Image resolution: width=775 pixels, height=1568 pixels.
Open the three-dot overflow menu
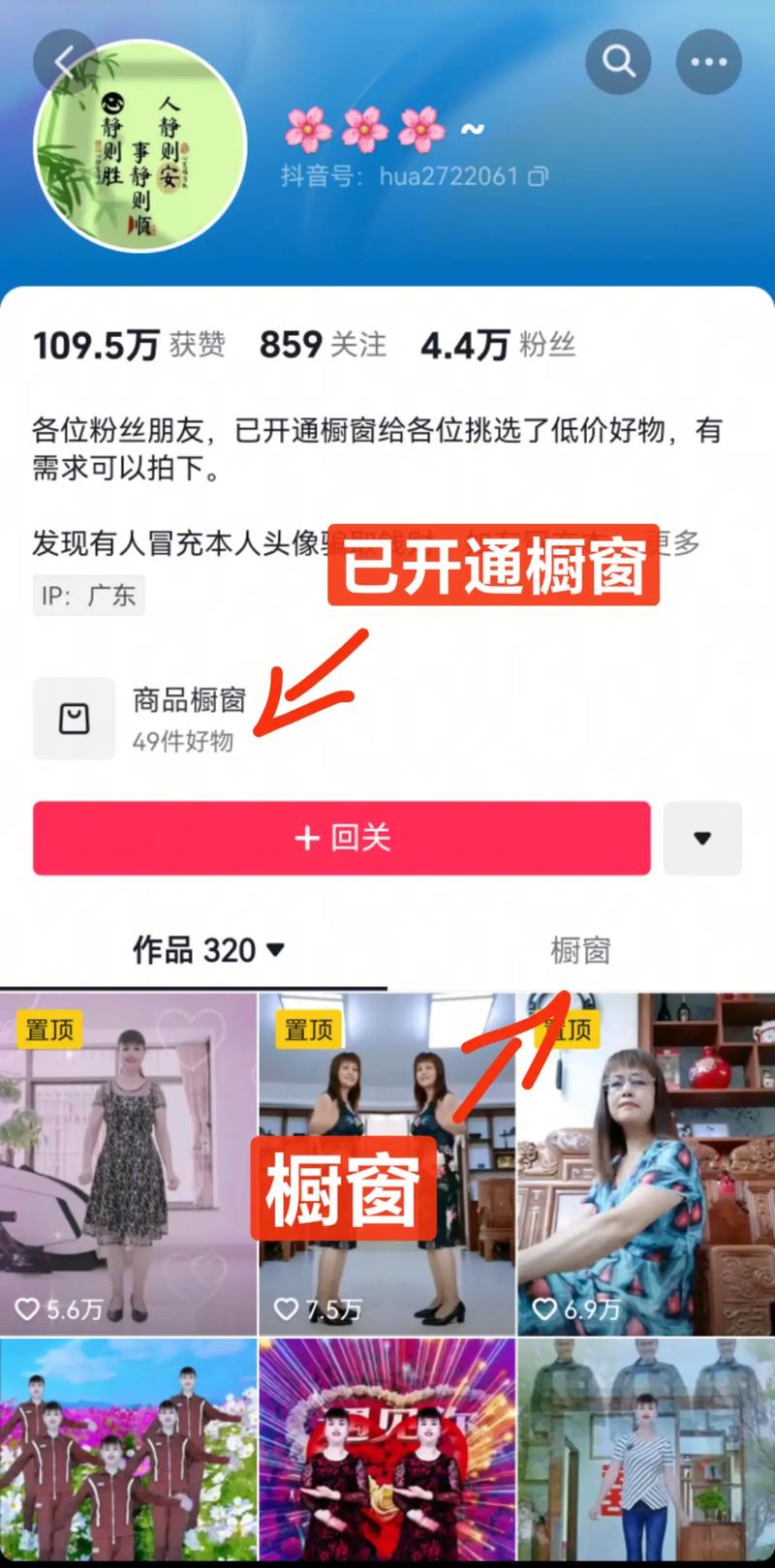pos(708,61)
